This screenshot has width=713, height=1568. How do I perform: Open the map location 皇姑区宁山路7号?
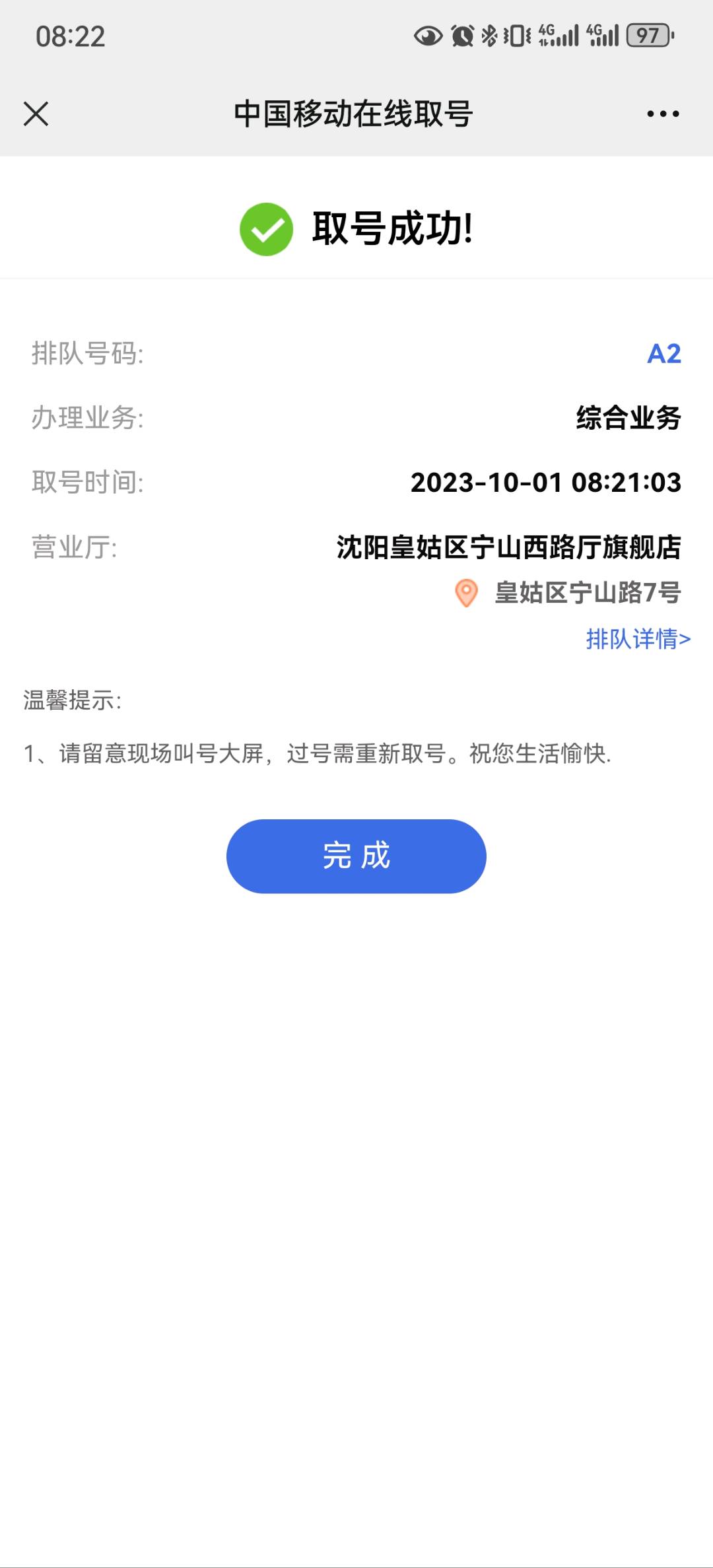click(x=586, y=593)
